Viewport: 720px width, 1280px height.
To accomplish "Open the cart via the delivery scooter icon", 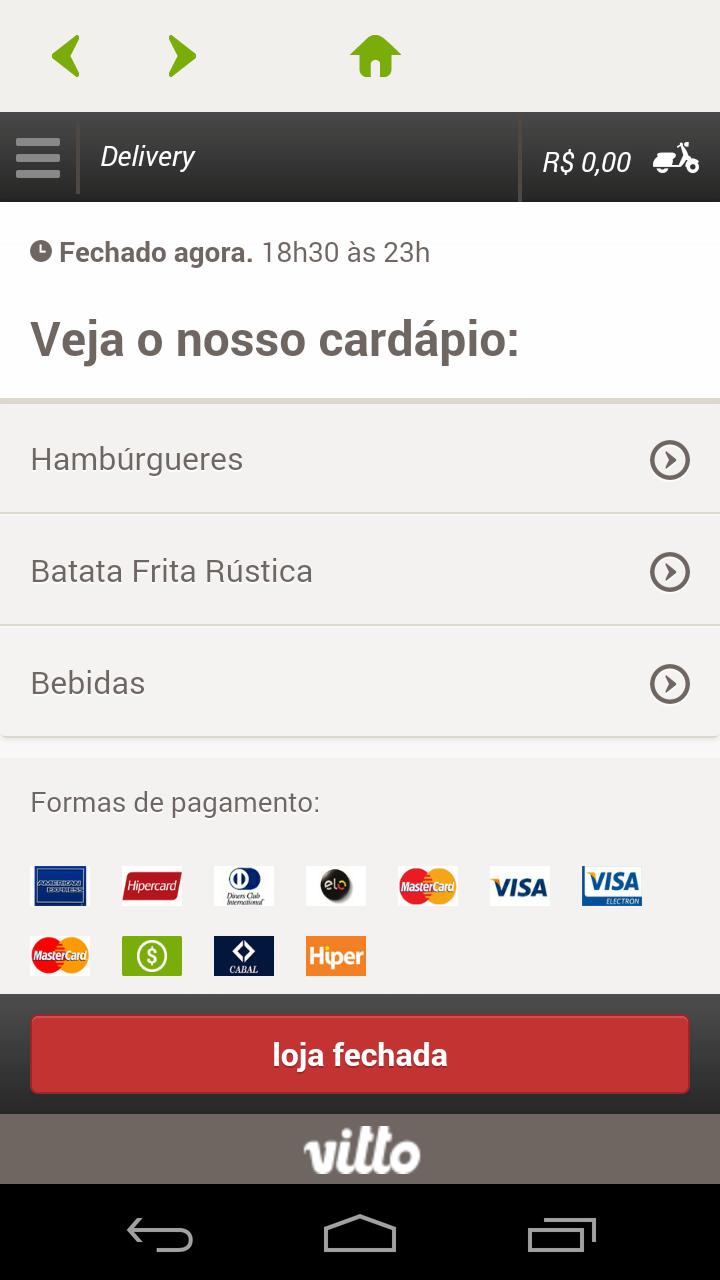I will click(675, 160).
